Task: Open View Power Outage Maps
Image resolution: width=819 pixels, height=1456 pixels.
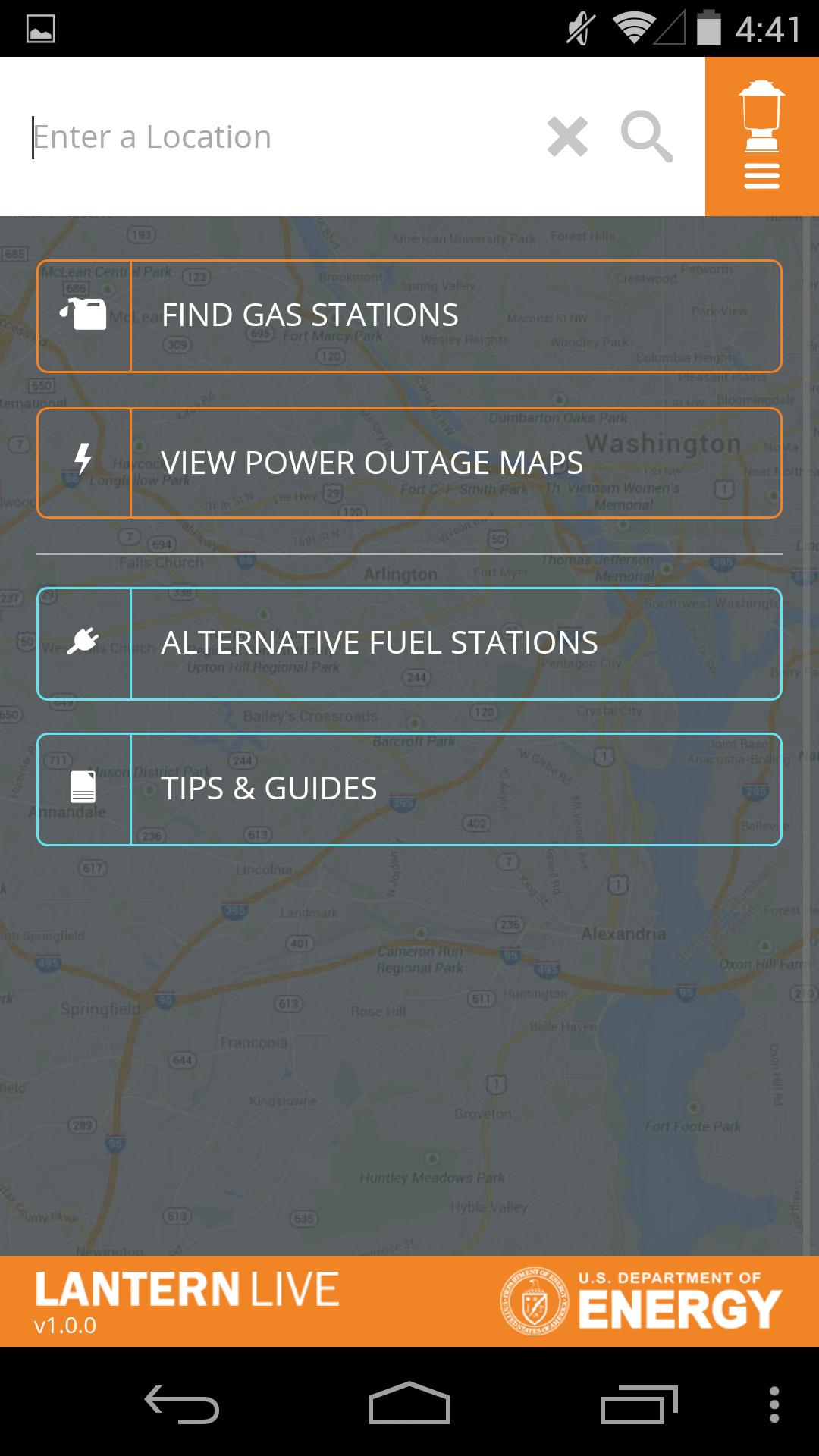Action: pos(409,463)
